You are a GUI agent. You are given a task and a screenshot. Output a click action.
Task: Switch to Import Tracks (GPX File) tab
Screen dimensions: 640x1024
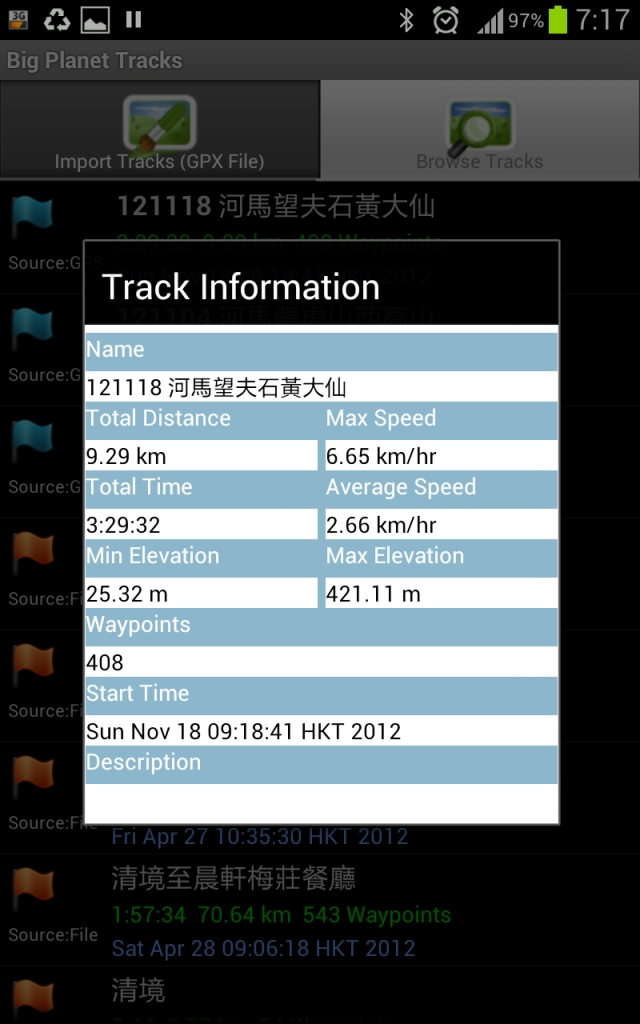pyautogui.click(x=159, y=130)
